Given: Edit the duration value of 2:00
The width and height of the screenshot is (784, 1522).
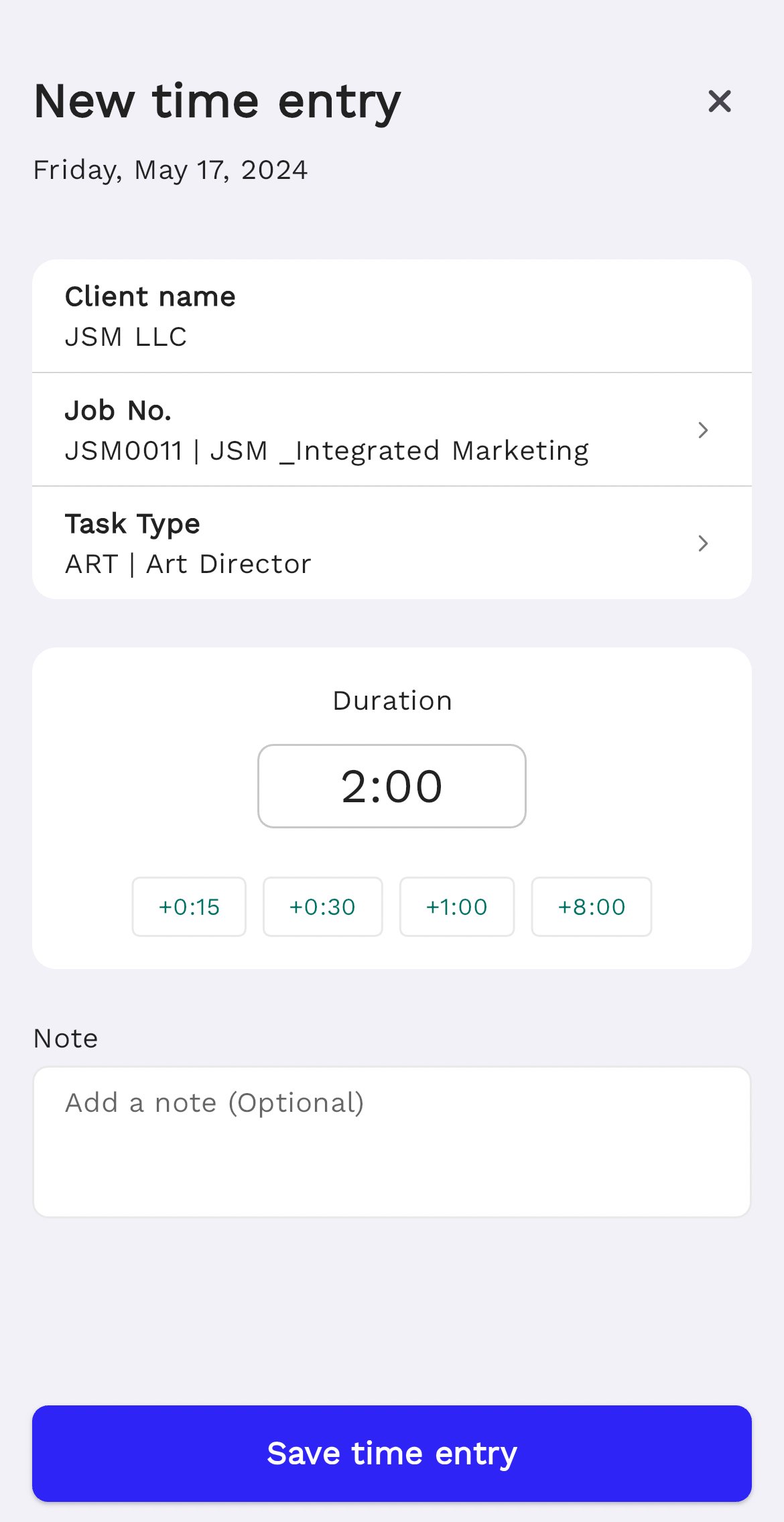Looking at the screenshot, I should pos(391,786).
